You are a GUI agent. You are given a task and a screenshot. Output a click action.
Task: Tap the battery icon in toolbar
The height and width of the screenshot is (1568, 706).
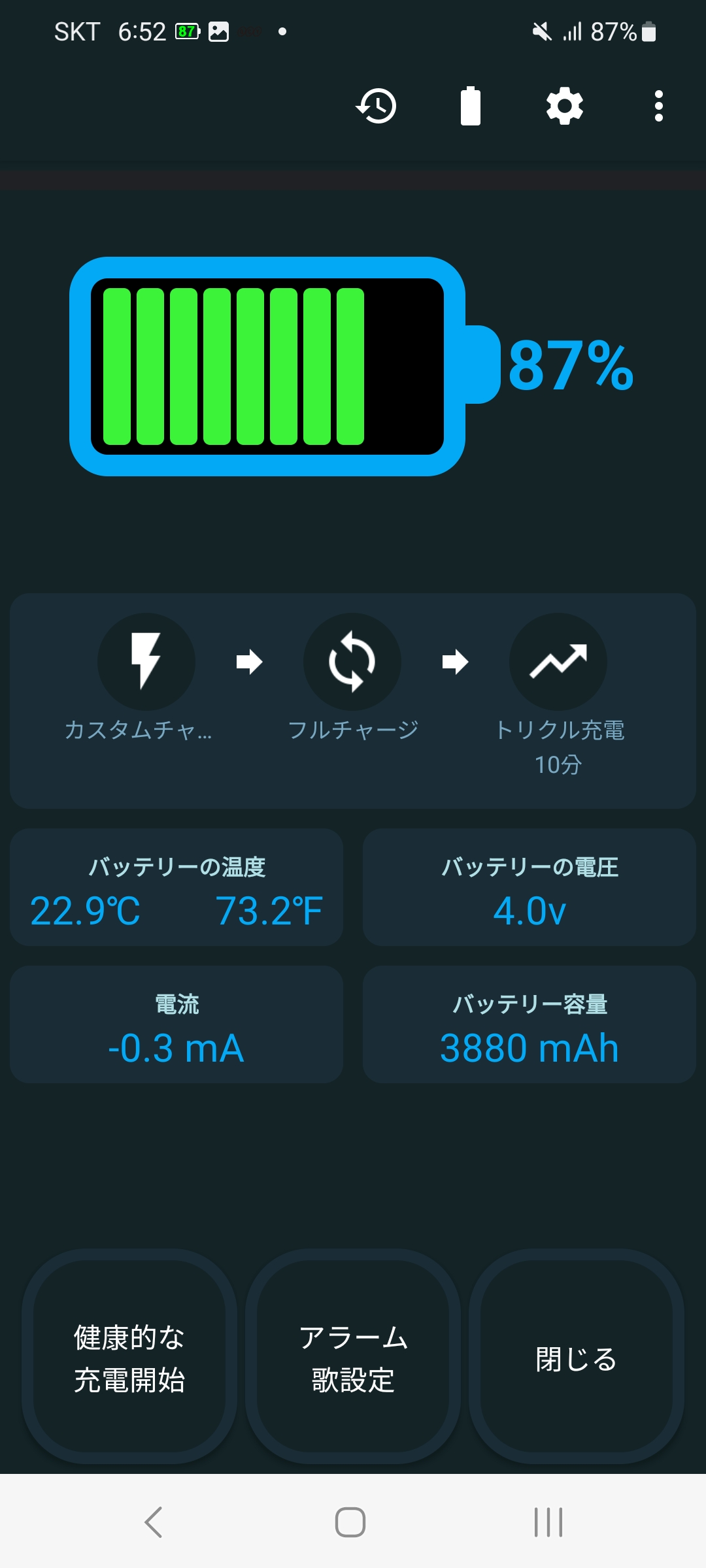[471, 106]
